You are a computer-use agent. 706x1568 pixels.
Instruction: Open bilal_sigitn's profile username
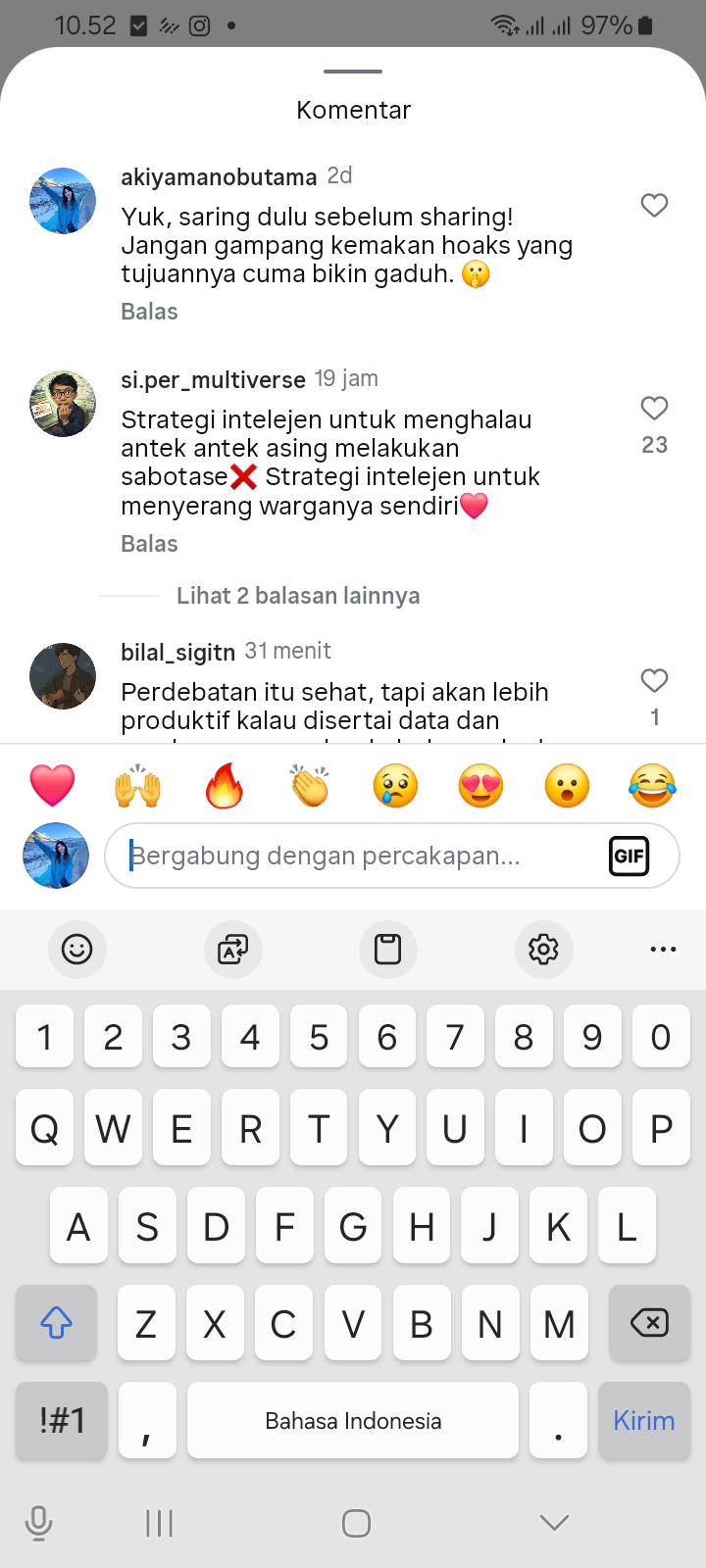click(x=177, y=652)
